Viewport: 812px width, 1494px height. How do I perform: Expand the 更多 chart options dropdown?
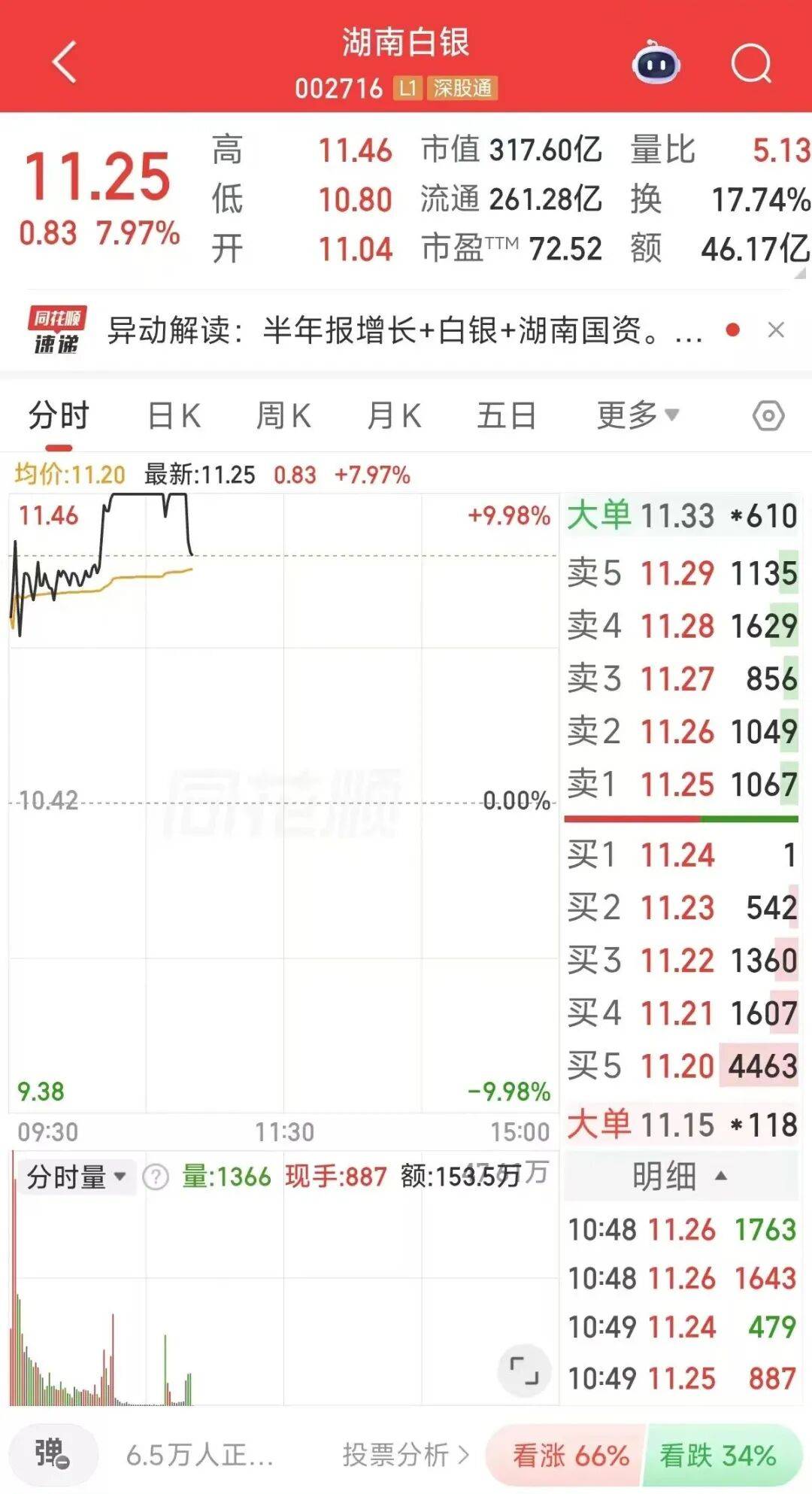point(638,415)
